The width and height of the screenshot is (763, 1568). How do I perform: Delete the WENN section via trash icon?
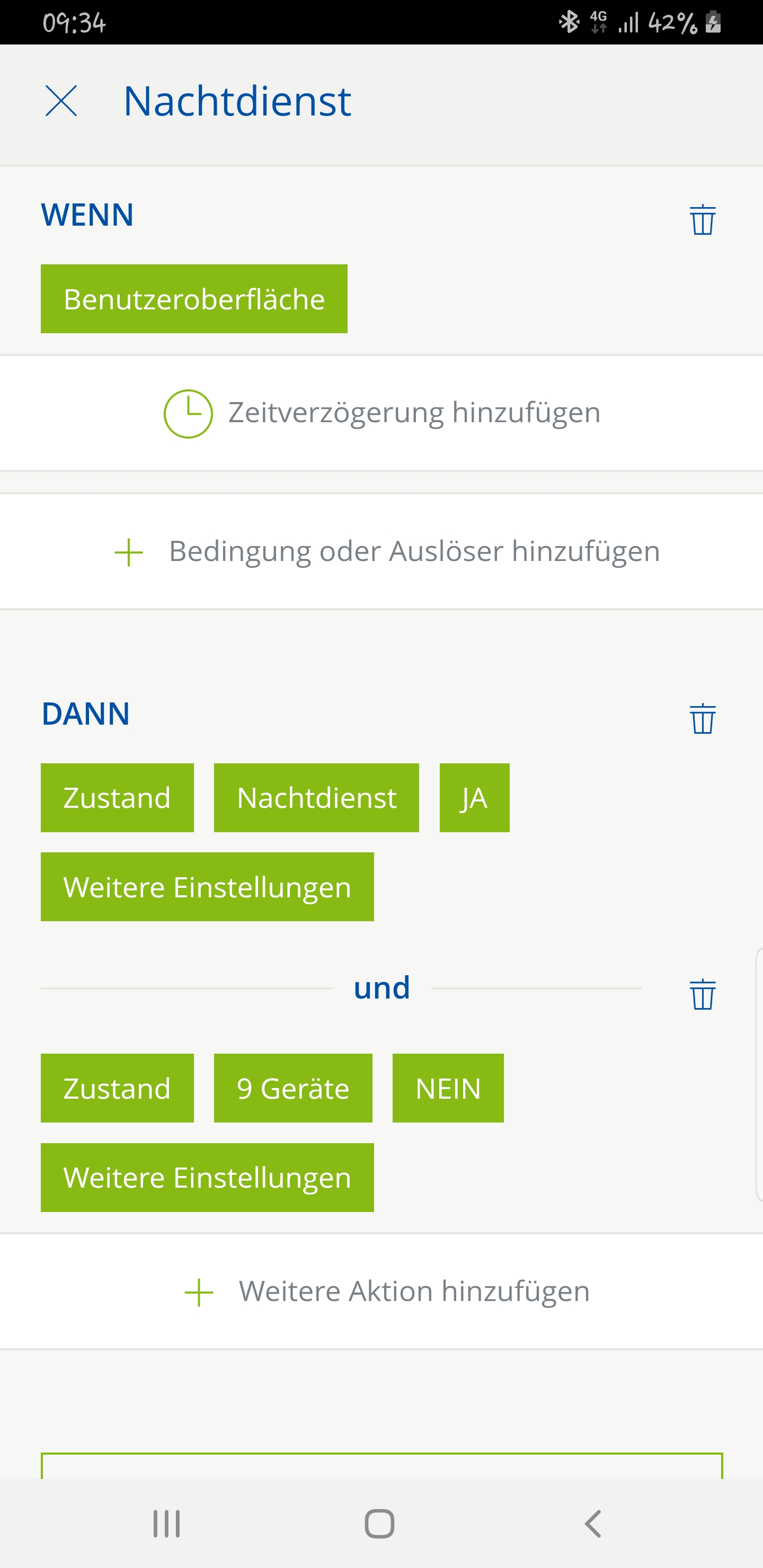pos(702,220)
